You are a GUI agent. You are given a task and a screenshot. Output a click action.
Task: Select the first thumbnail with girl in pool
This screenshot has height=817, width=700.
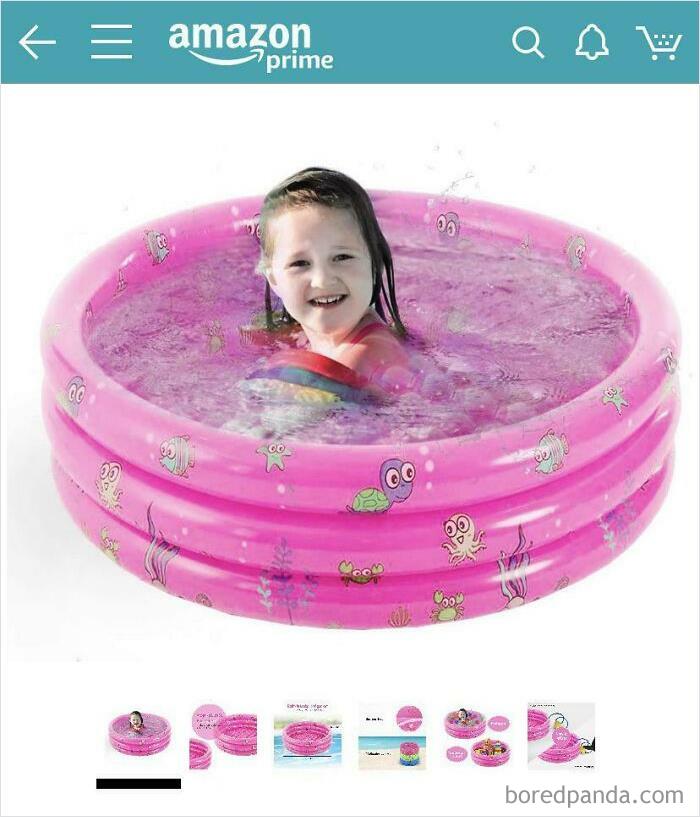pos(139,734)
